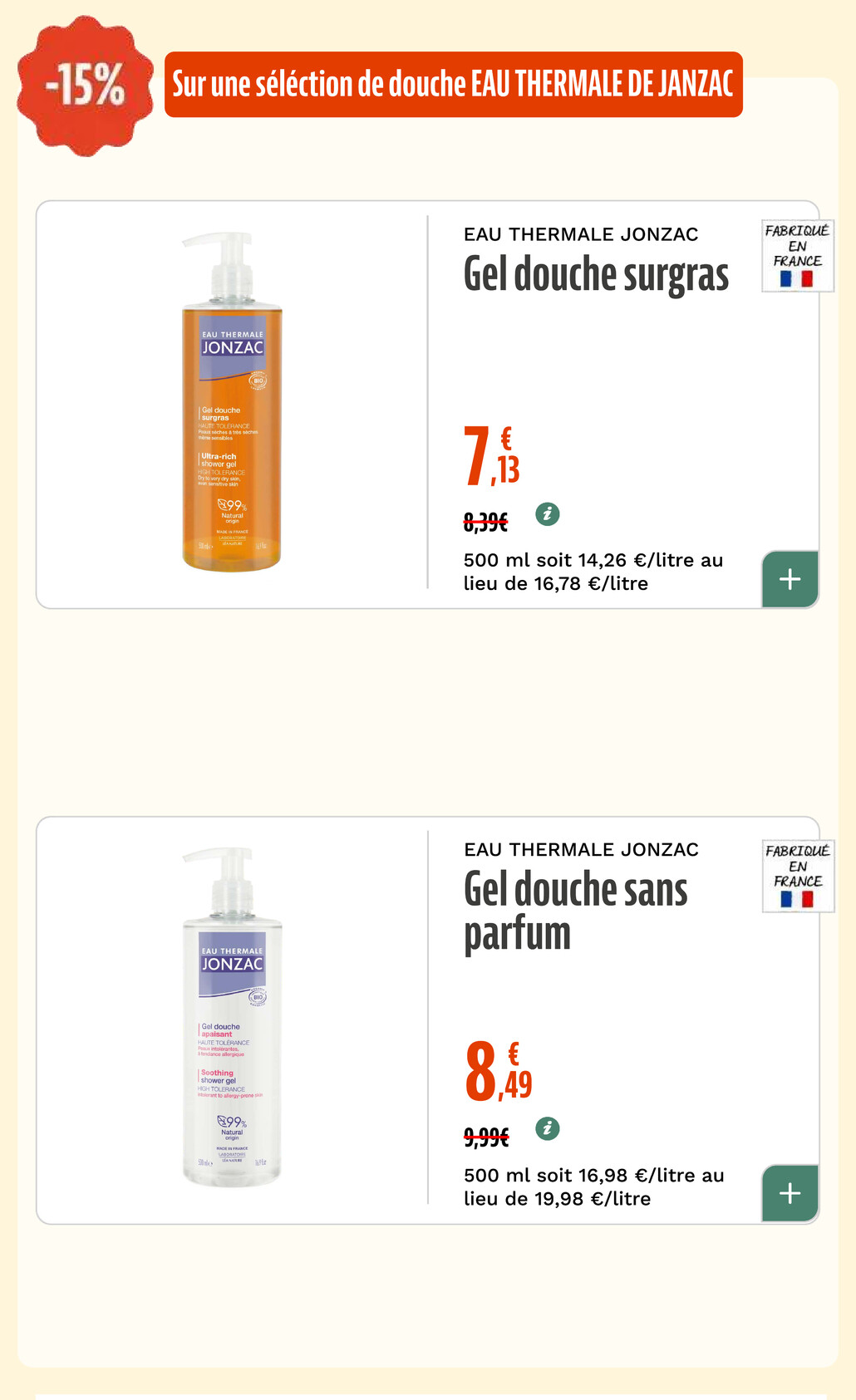Image resolution: width=856 pixels, height=1400 pixels.
Task: View the Gel douche sans parfum product
Action: [x=427, y=1020]
